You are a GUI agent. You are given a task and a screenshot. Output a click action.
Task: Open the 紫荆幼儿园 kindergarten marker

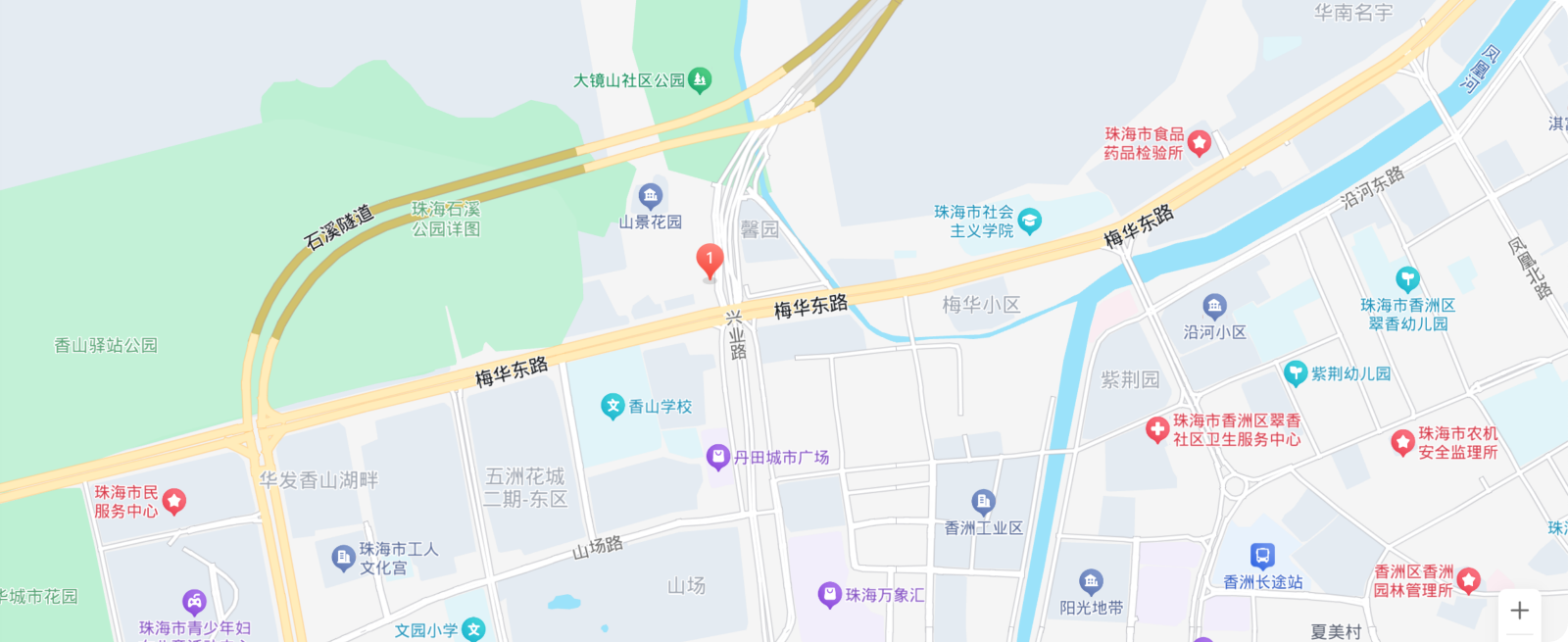1296,373
